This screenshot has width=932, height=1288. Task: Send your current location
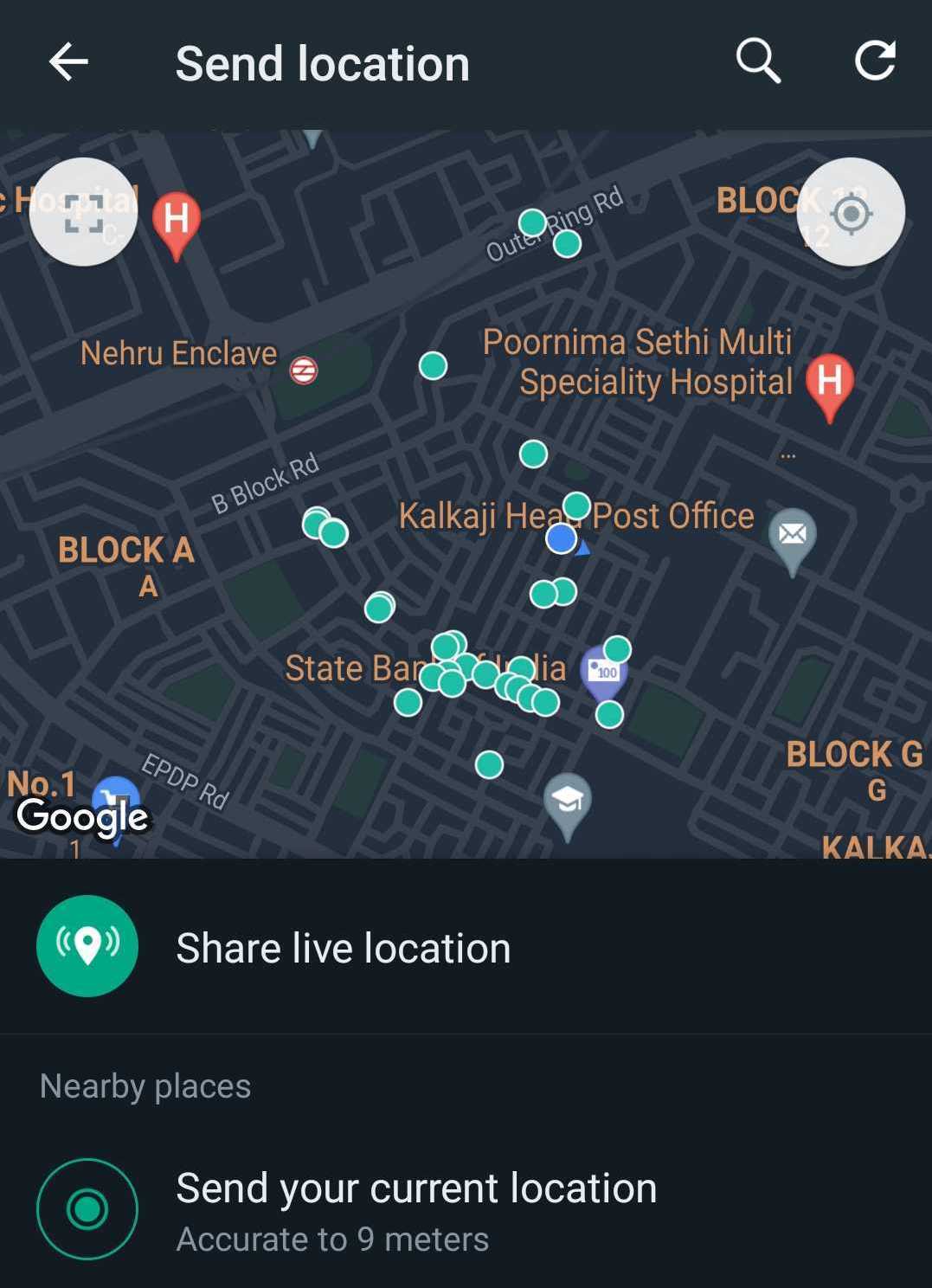[x=416, y=1208]
